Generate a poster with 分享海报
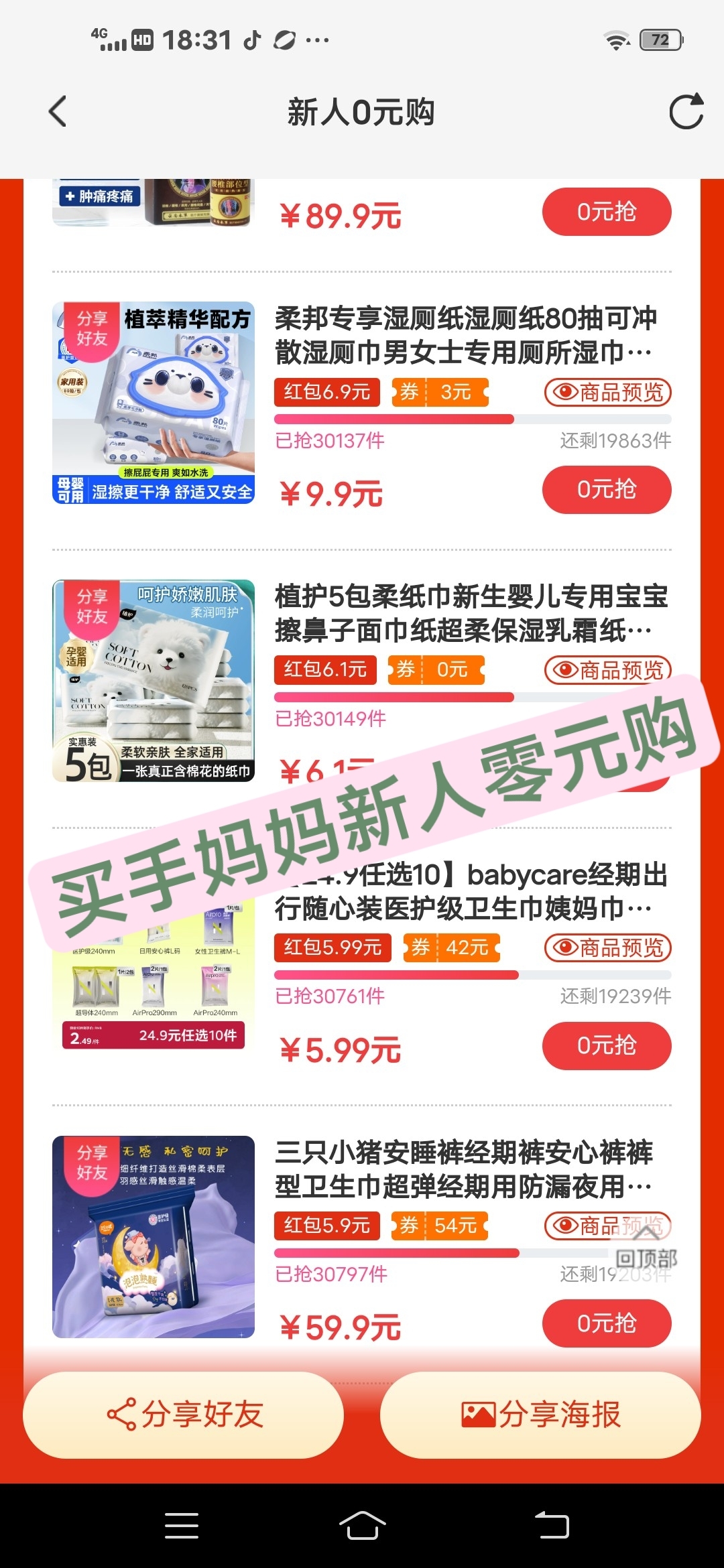The width and height of the screenshot is (724, 1568). pyautogui.click(x=540, y=1415)
